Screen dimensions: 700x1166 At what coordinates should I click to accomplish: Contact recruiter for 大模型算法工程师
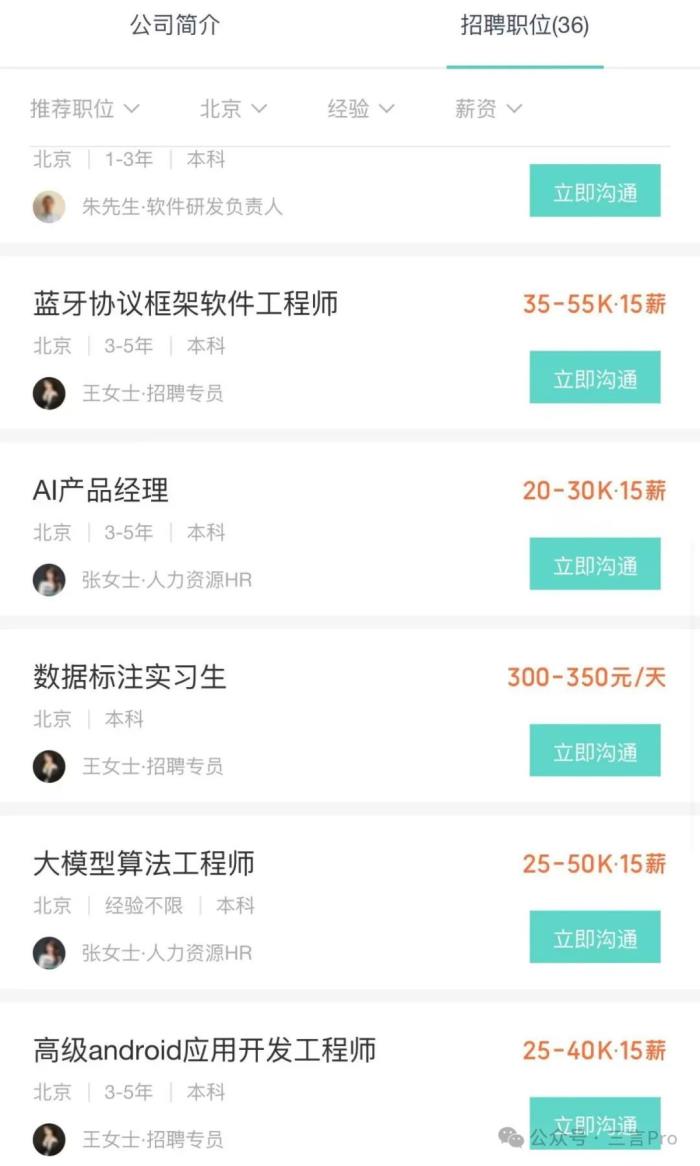[x=595, y=937]
